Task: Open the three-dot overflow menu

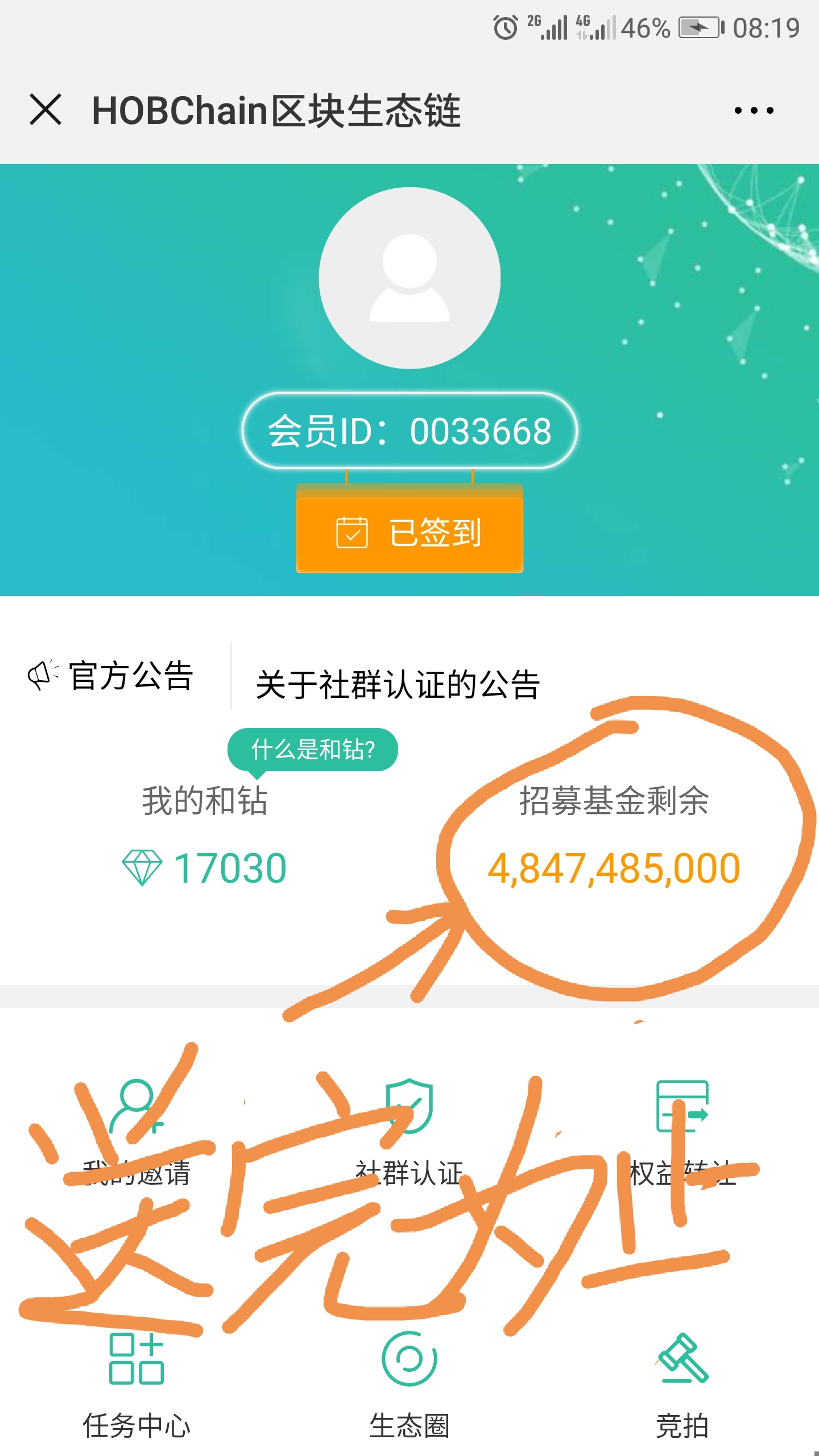Action: [x=754, y=110]
